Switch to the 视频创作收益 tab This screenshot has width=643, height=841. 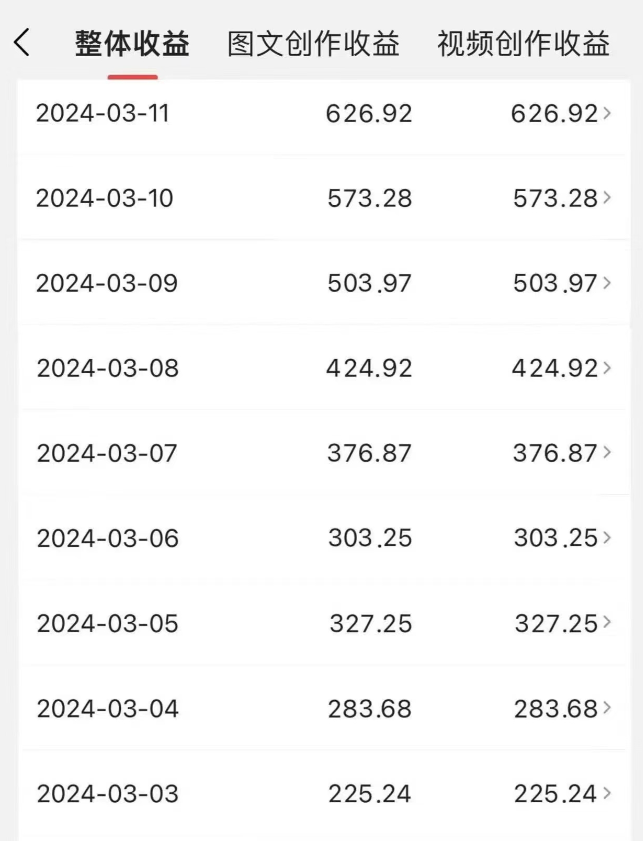click(x=523, y=44)
